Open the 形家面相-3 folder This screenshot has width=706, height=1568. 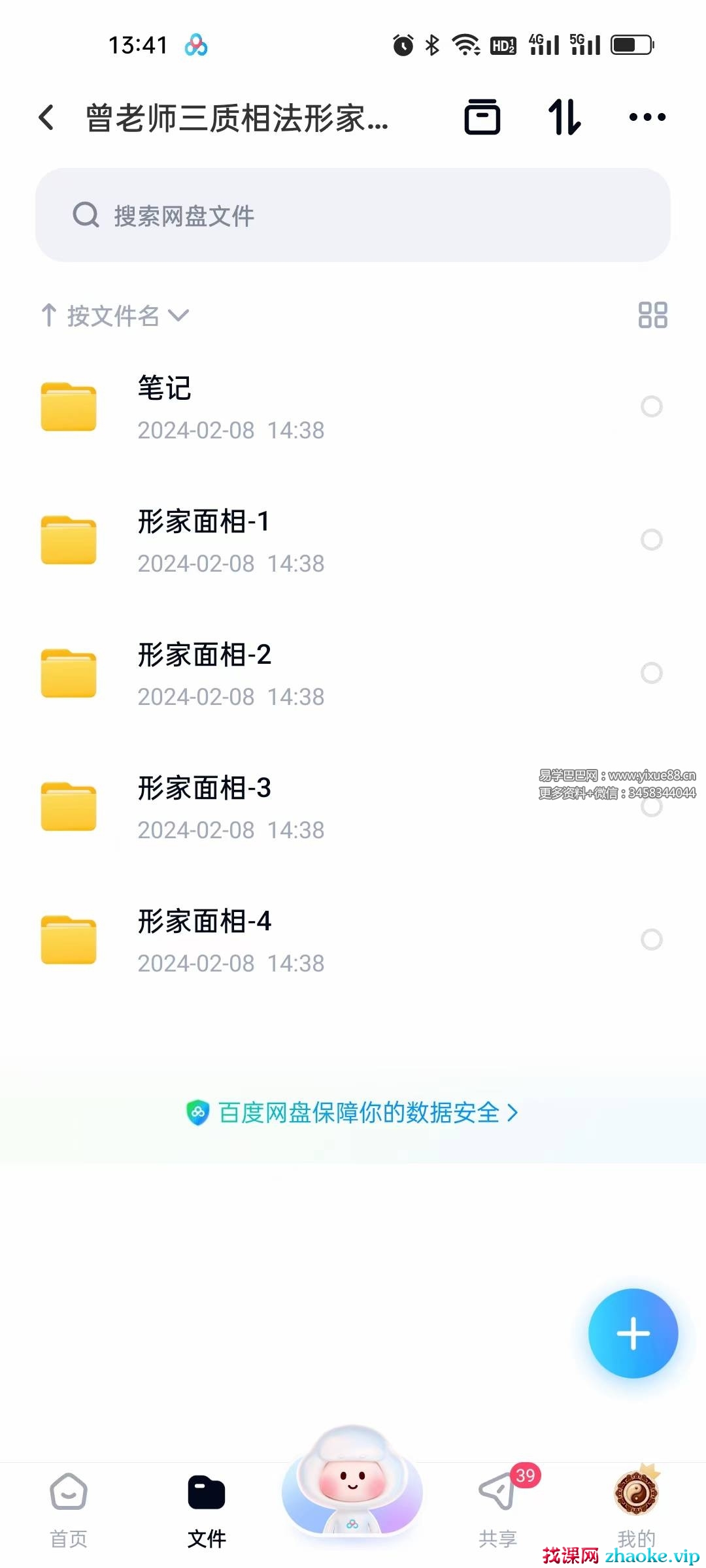coord(229,806)
